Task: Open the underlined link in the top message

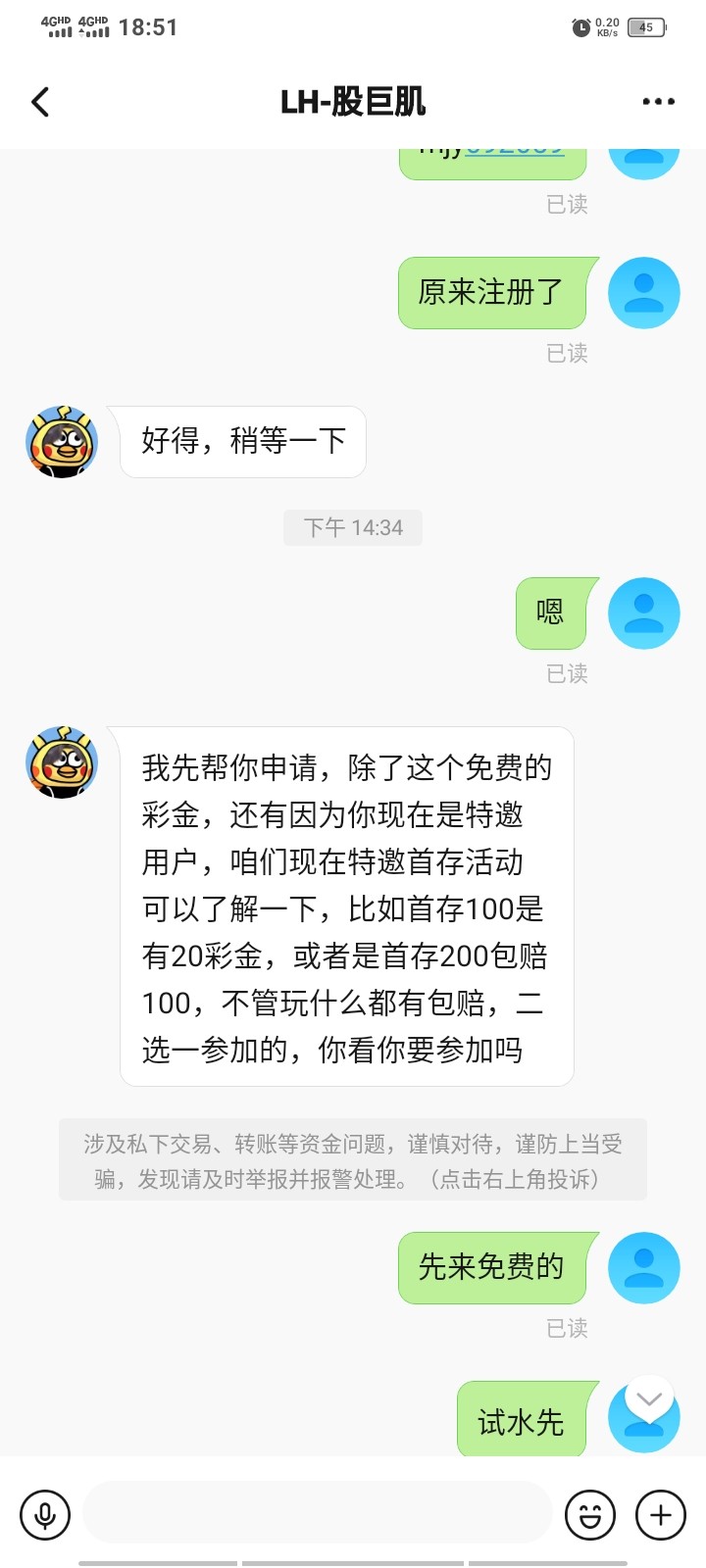Action: tap(515, 152)
